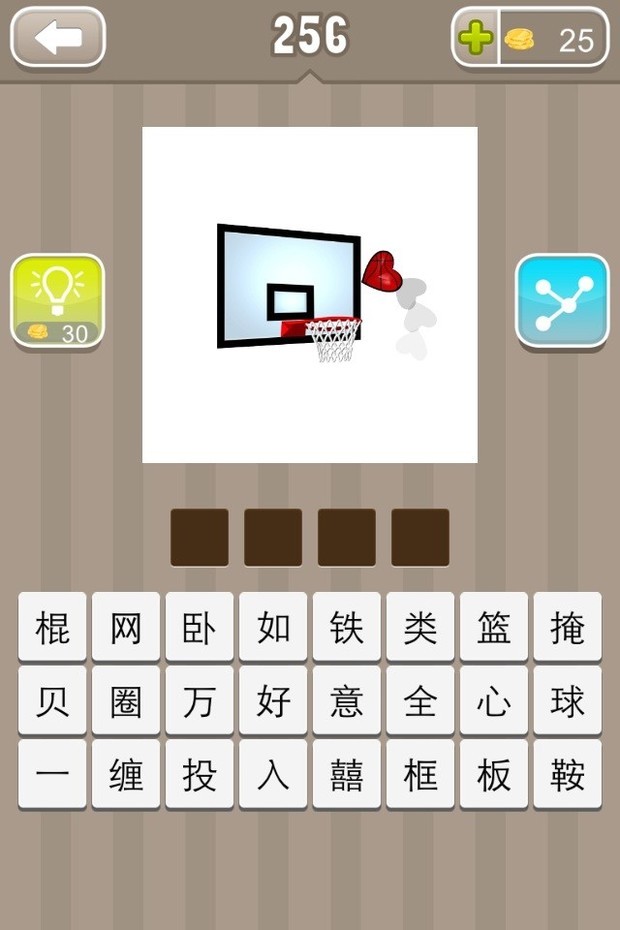Image resolution: width=620 pixels, height=930 pixels.
Task: Choose the character 框
Action: point(420,775)
